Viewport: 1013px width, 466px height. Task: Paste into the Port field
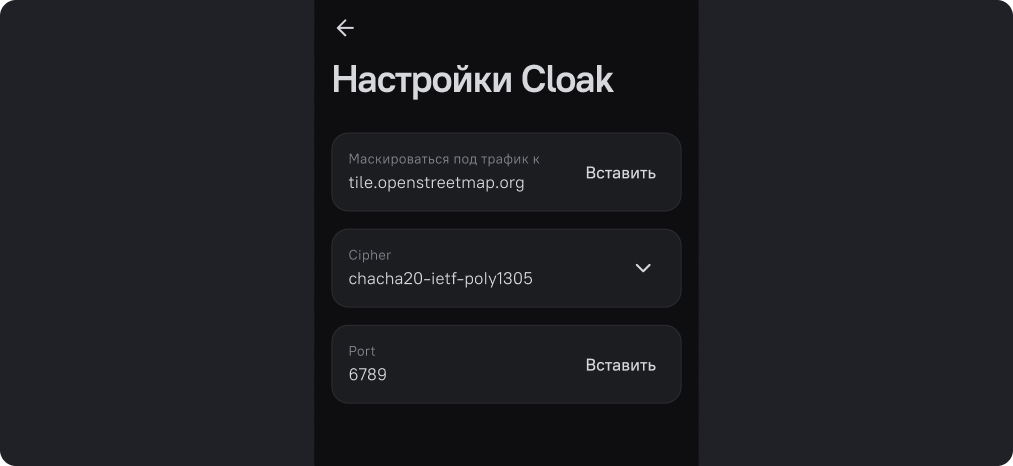pyautogui.click(x=620, y=365)
